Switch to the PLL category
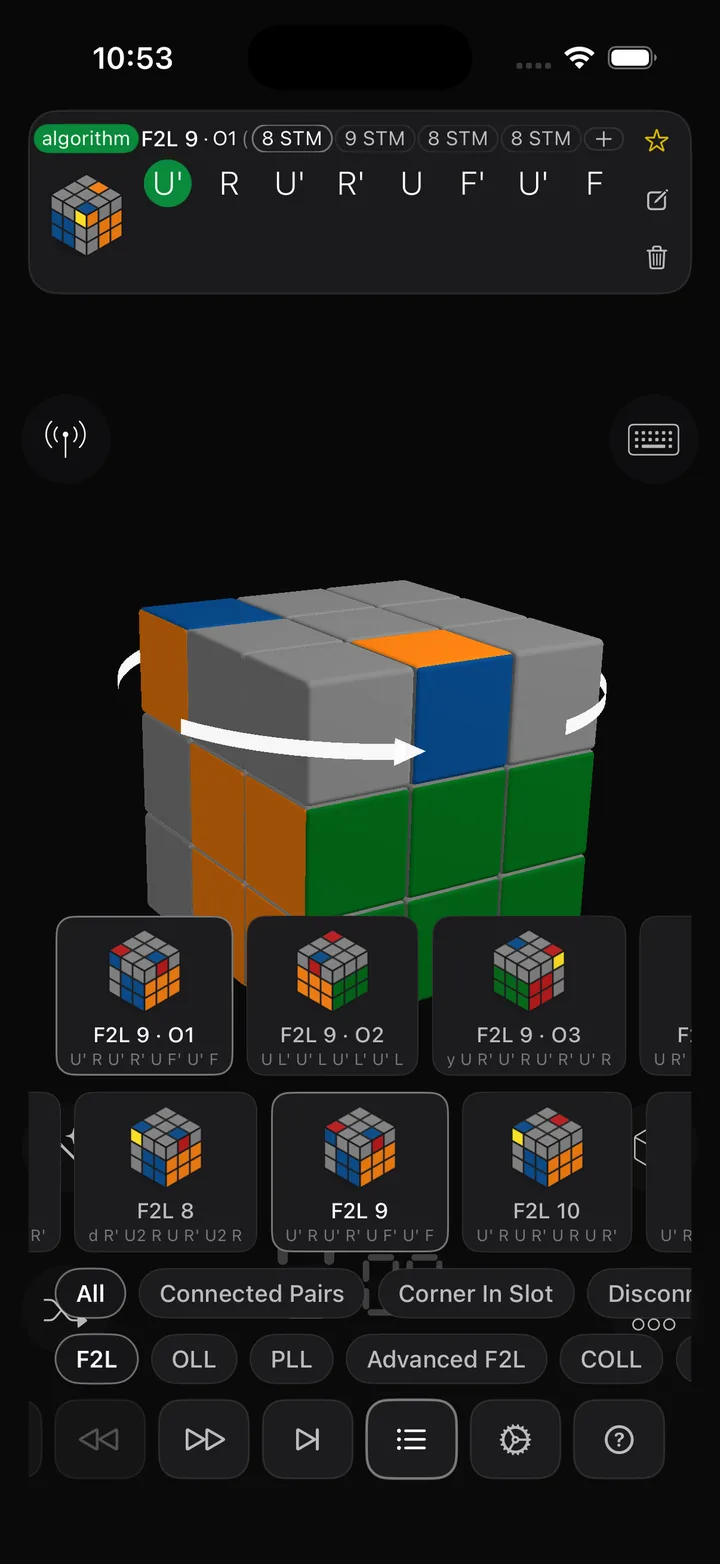This screenshot has height=1564, width=720. click(x=291, y=1359)
